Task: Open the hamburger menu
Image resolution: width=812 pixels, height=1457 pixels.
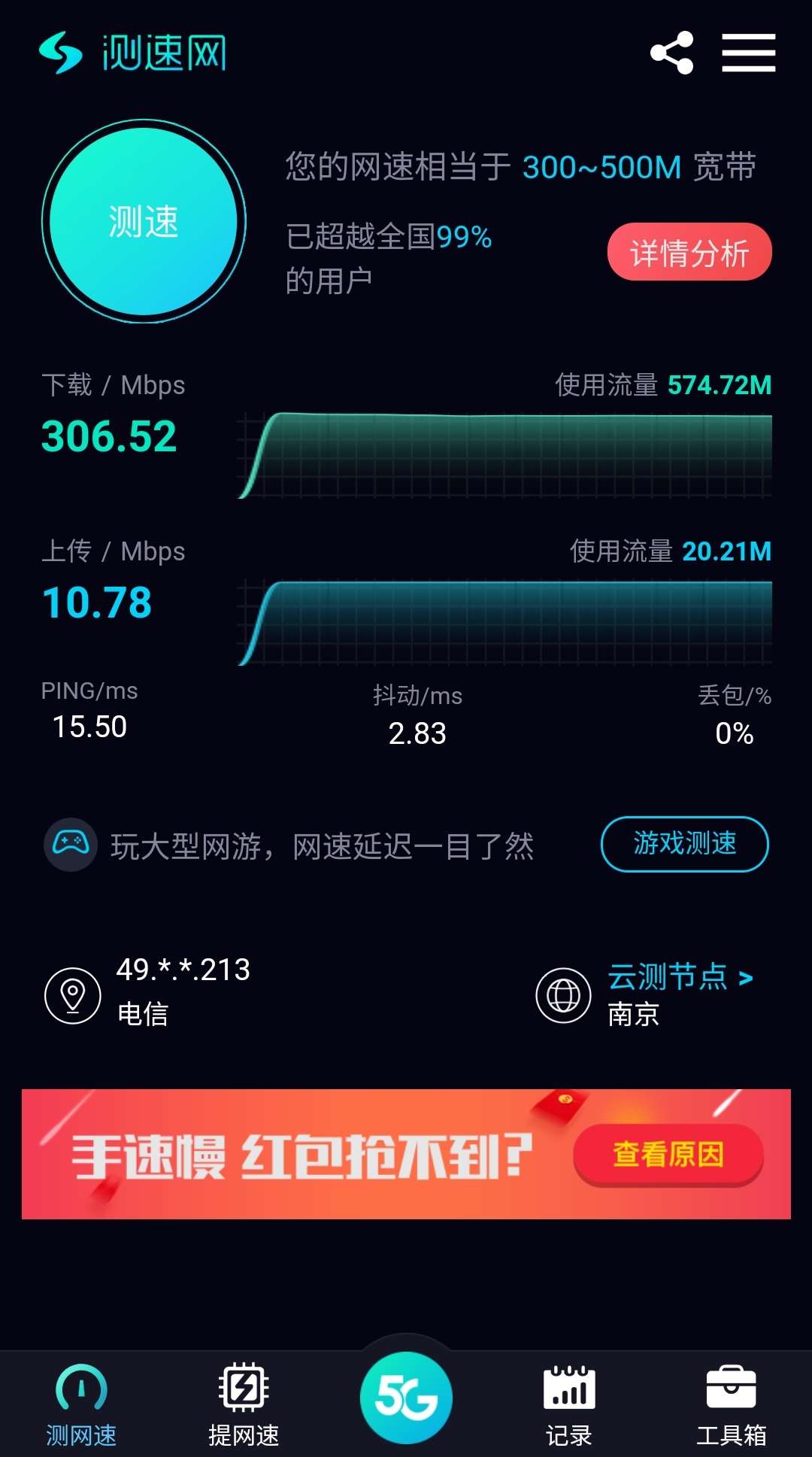Action: coord(748,53)
